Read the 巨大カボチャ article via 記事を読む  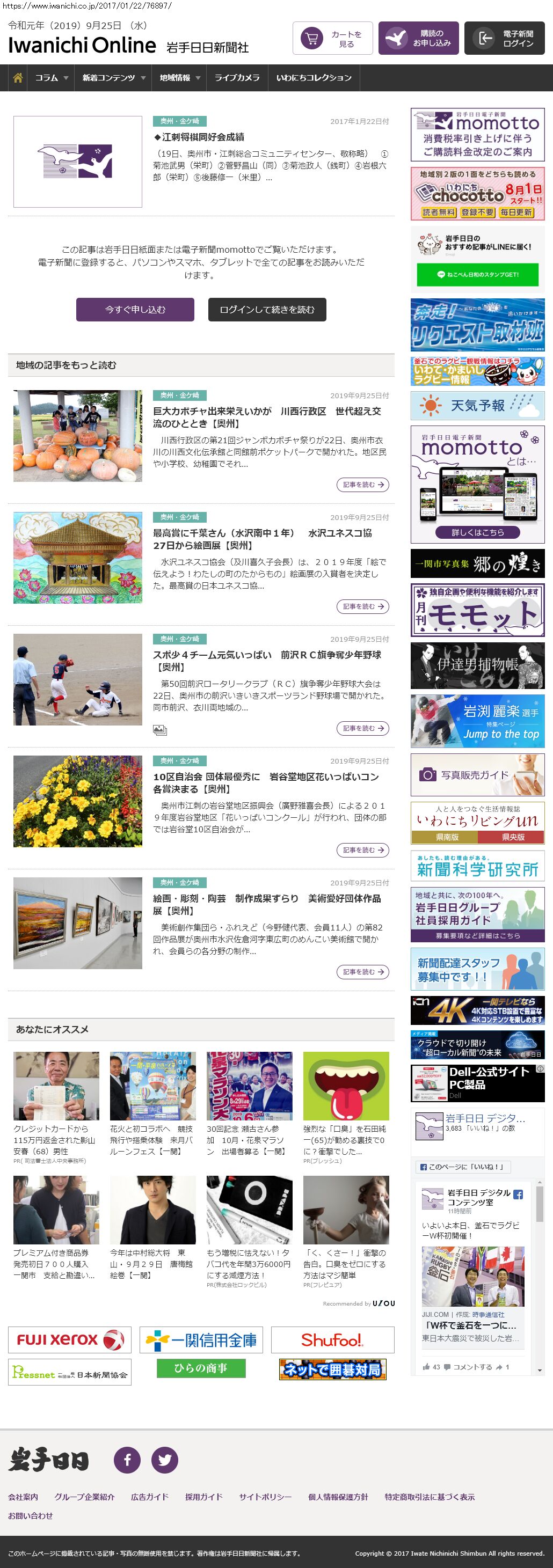tap(362, 485)
